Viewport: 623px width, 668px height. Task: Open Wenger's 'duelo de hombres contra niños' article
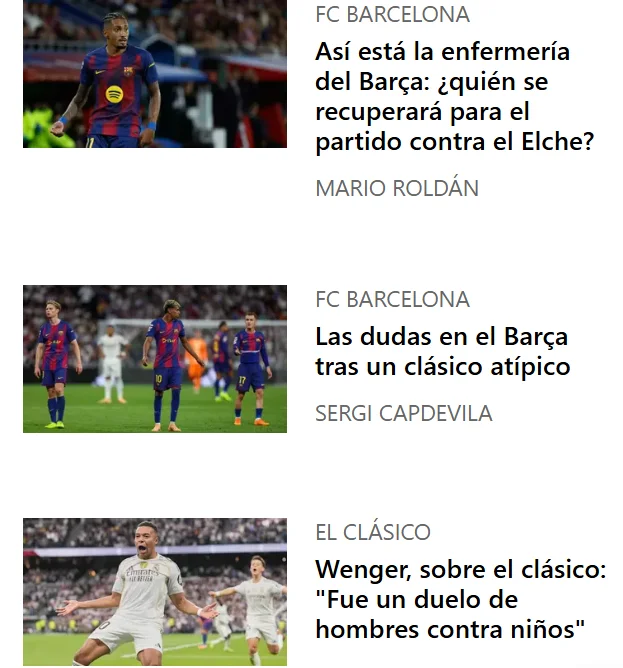pos(460,599)
